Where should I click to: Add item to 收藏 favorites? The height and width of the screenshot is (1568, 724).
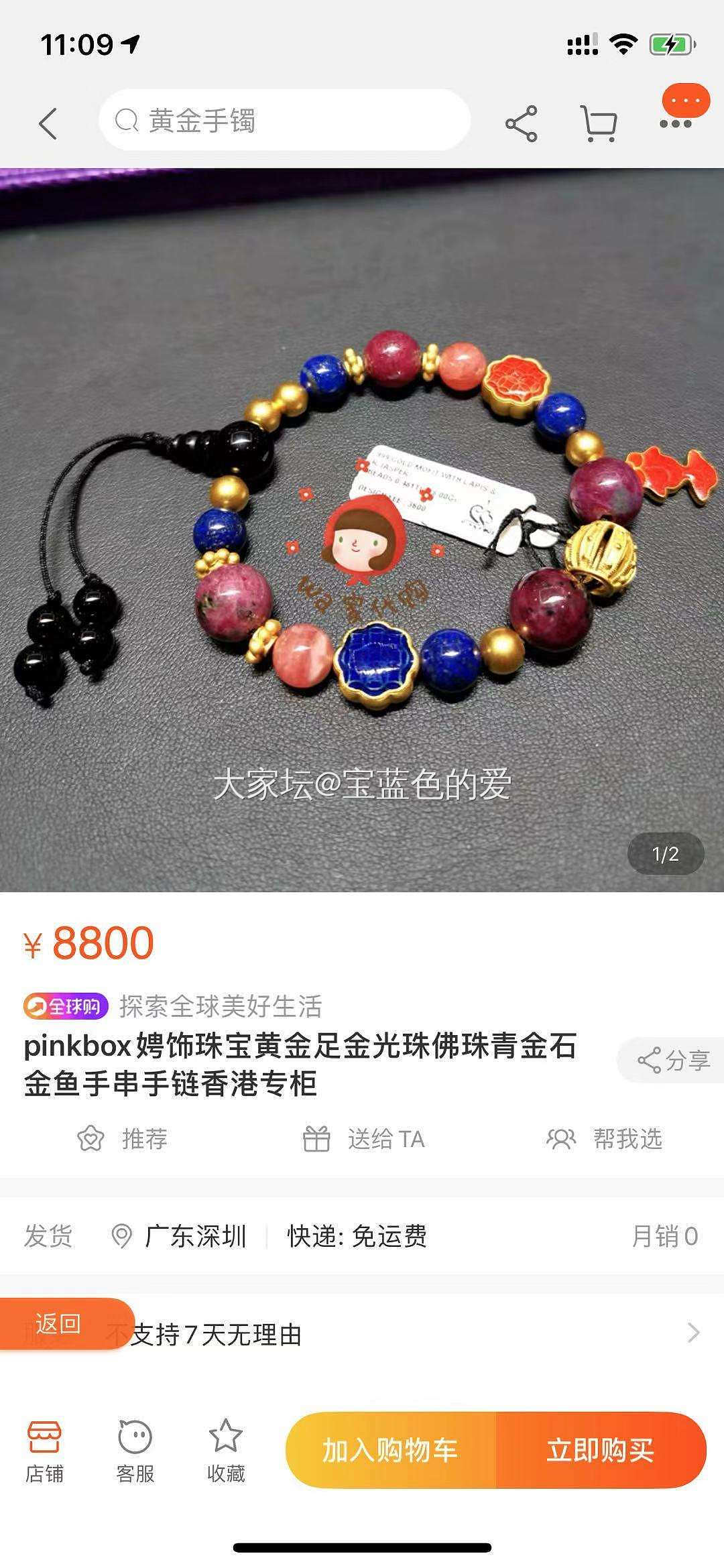pyautogui.click(x=226, y=1451)
